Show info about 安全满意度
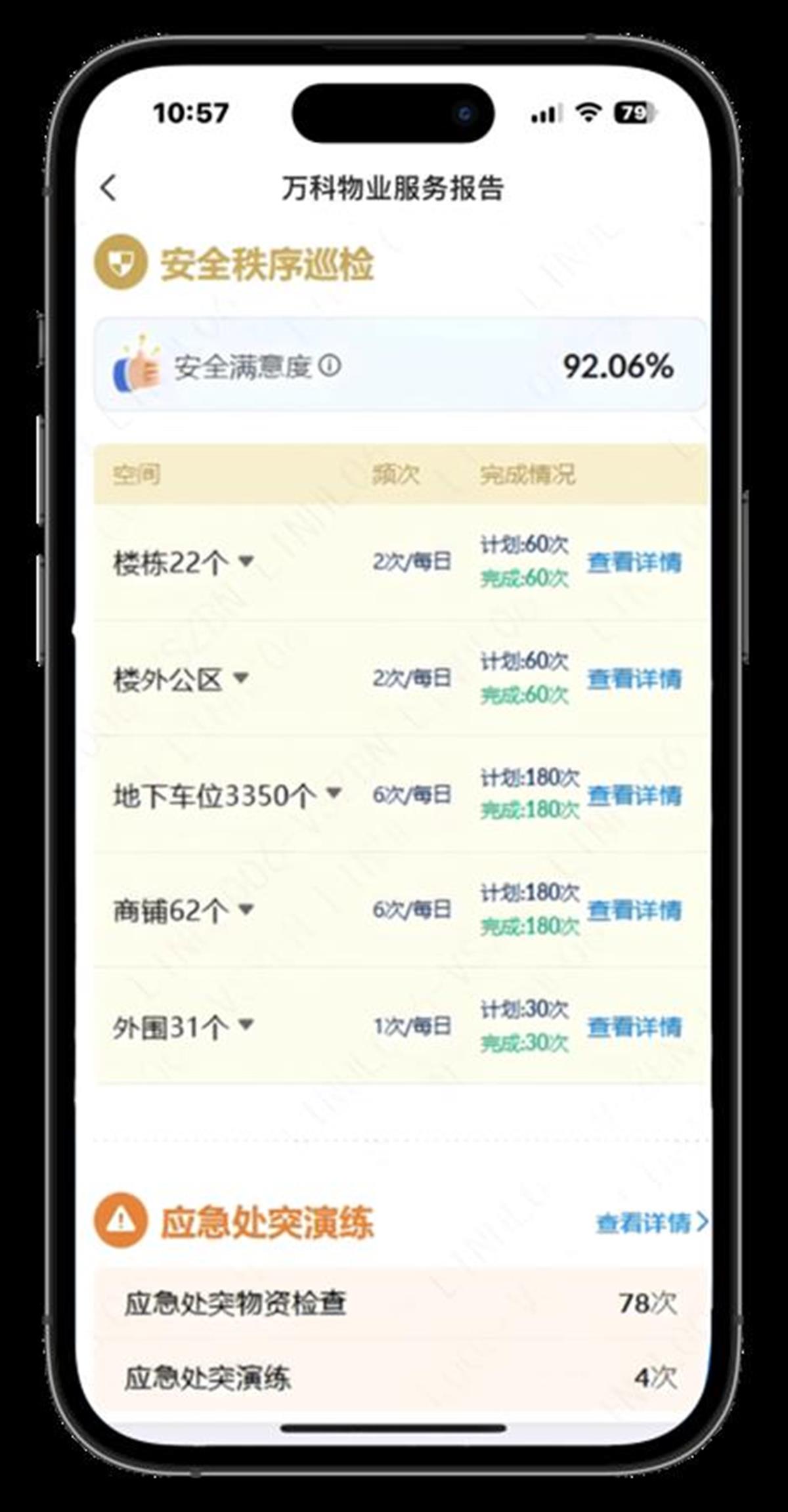 [x=330, y=365]
